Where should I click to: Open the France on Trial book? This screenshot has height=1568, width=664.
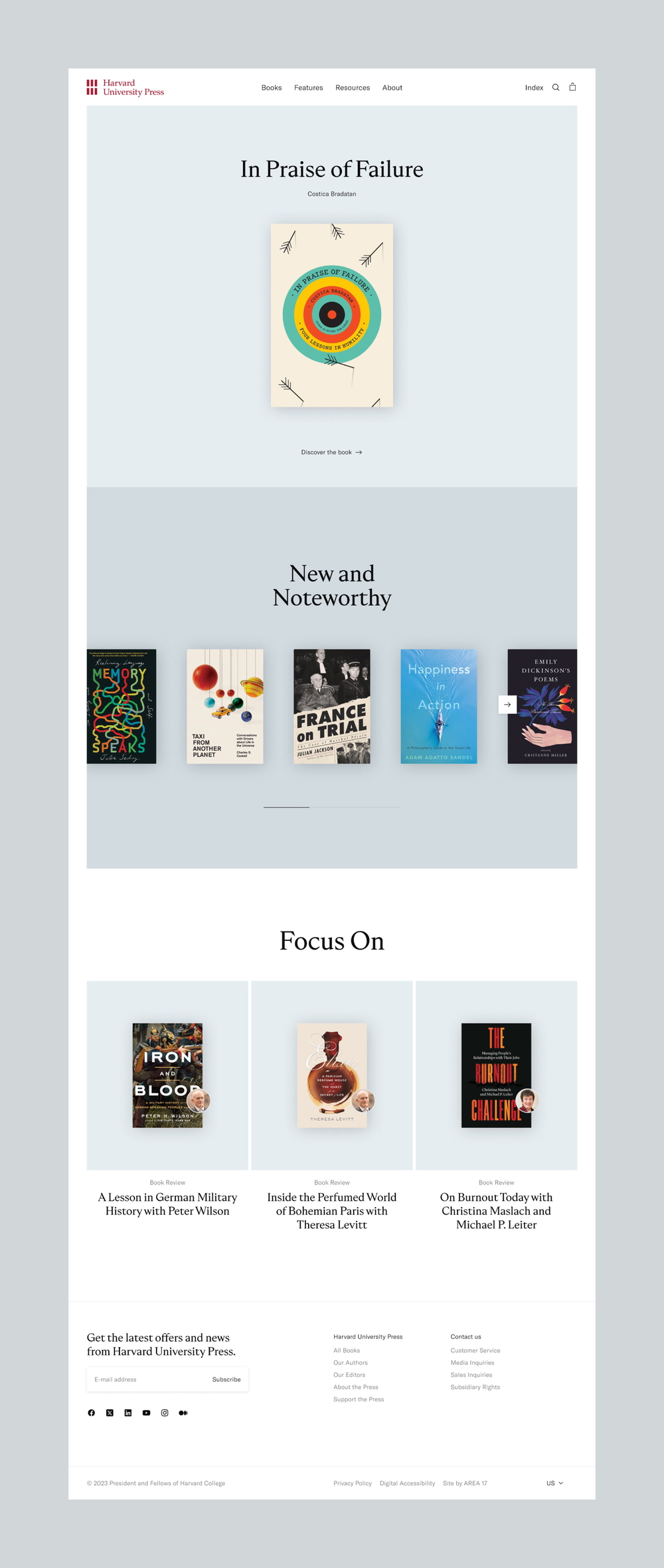click(x=332, y=706)
